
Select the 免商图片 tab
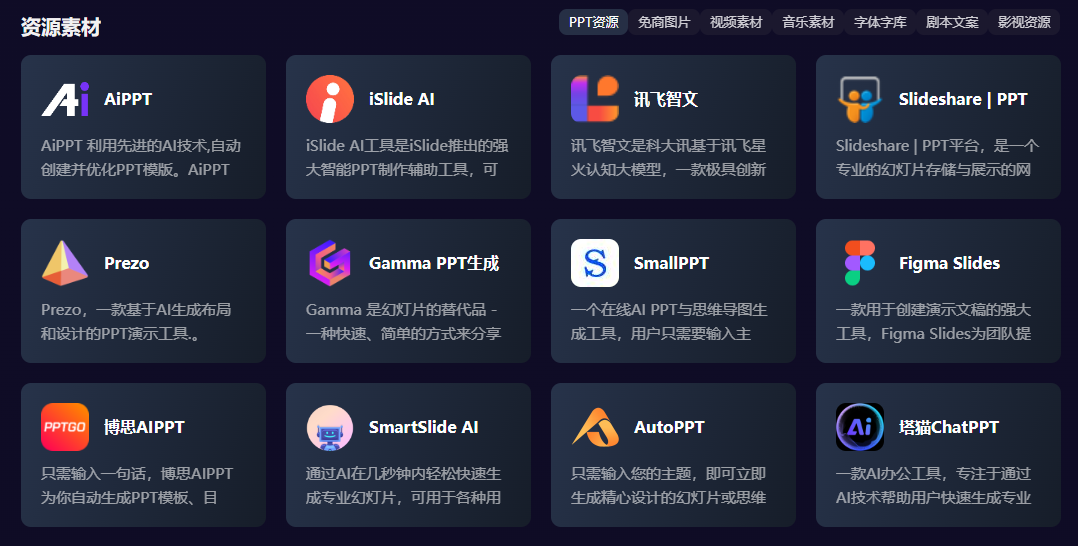pos(664,22)
